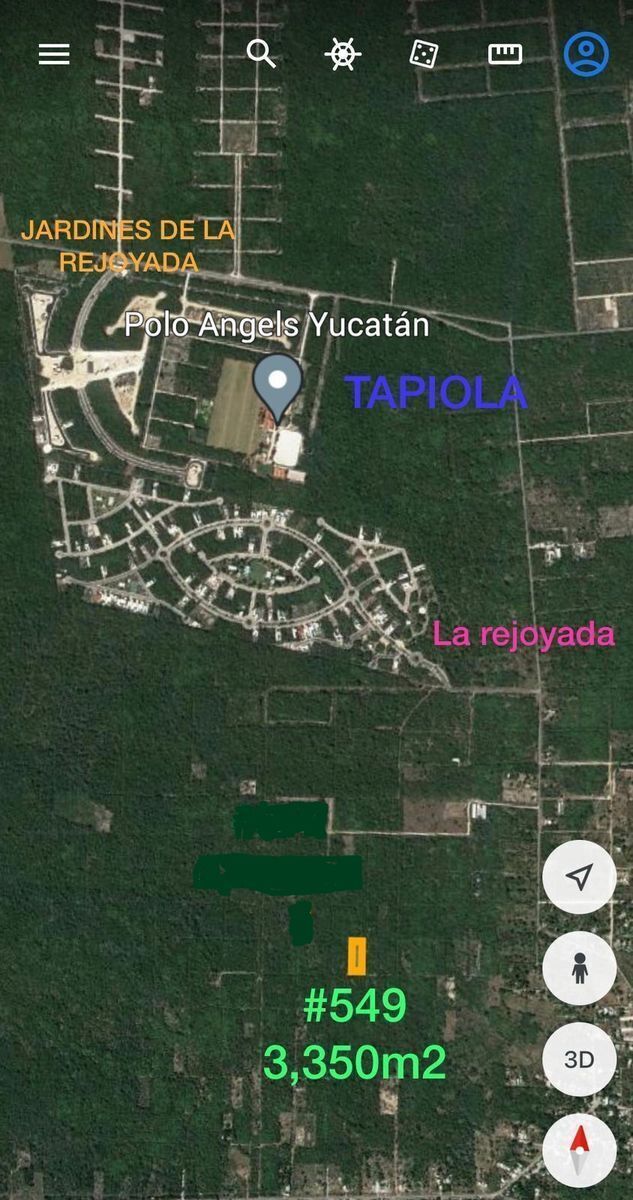Reset orientation with the compass
The height and width of the screenshot is (1200, 633).
579,1150
